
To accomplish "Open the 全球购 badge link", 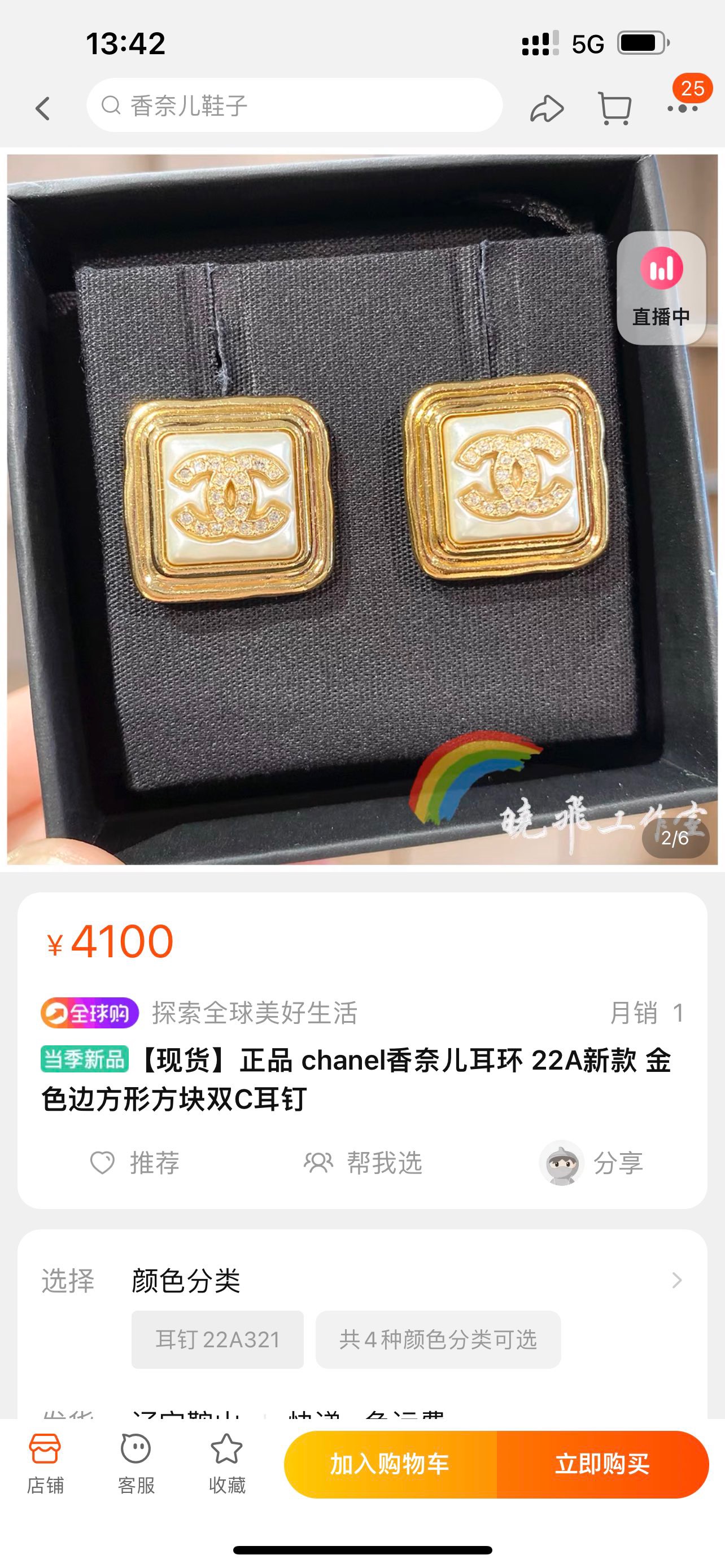I will pos(89,1013).
